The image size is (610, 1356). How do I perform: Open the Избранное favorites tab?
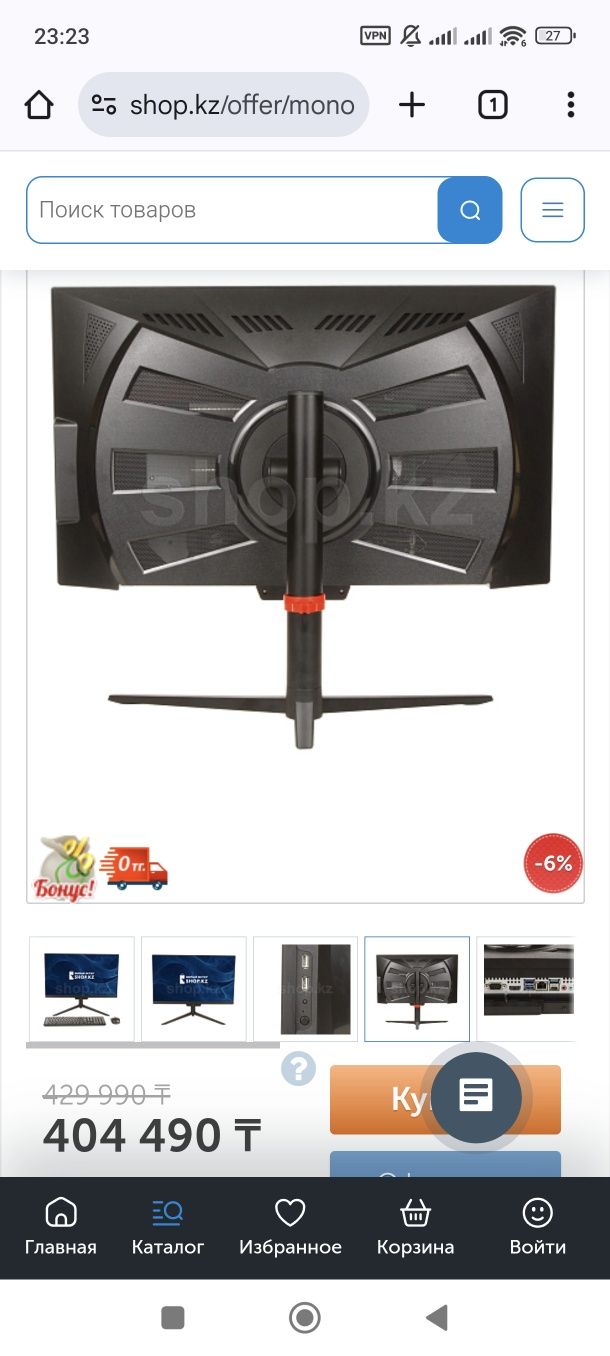pos(290,1228)
